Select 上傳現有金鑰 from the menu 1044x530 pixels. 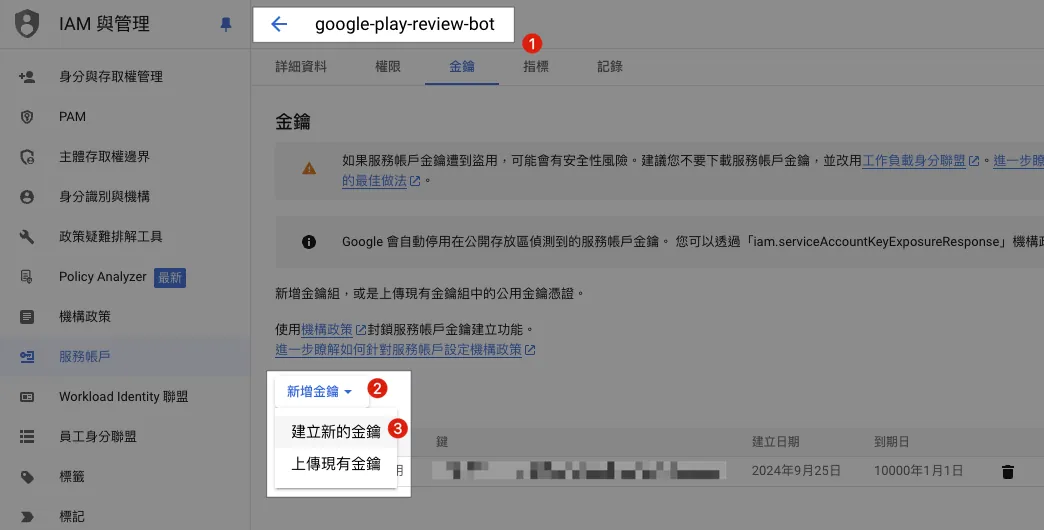[336, 464]
